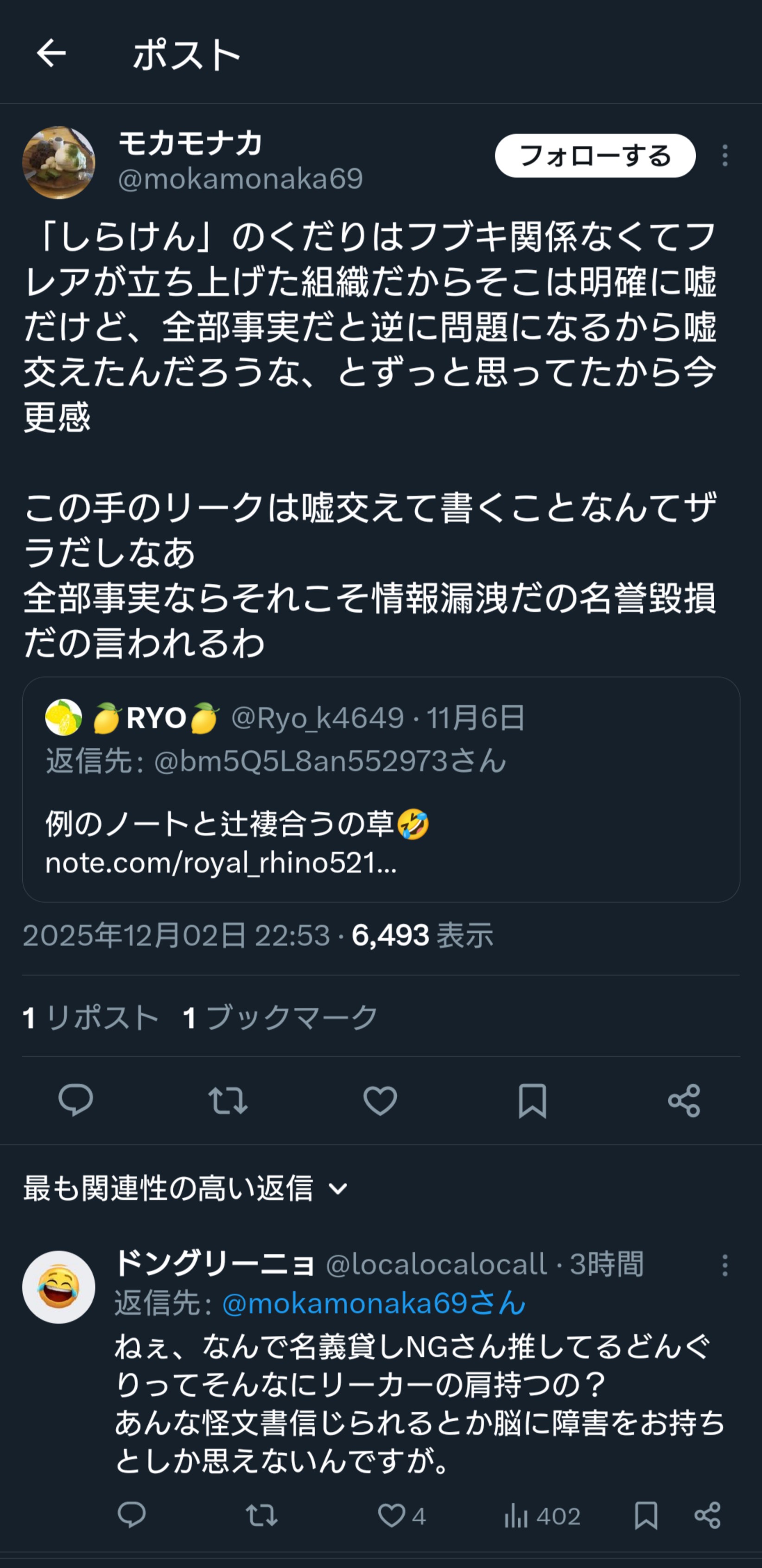Reply to ドングリーニョ's comment
This screenshot has height=1568, width=762.
click(x=132, y=1516)
